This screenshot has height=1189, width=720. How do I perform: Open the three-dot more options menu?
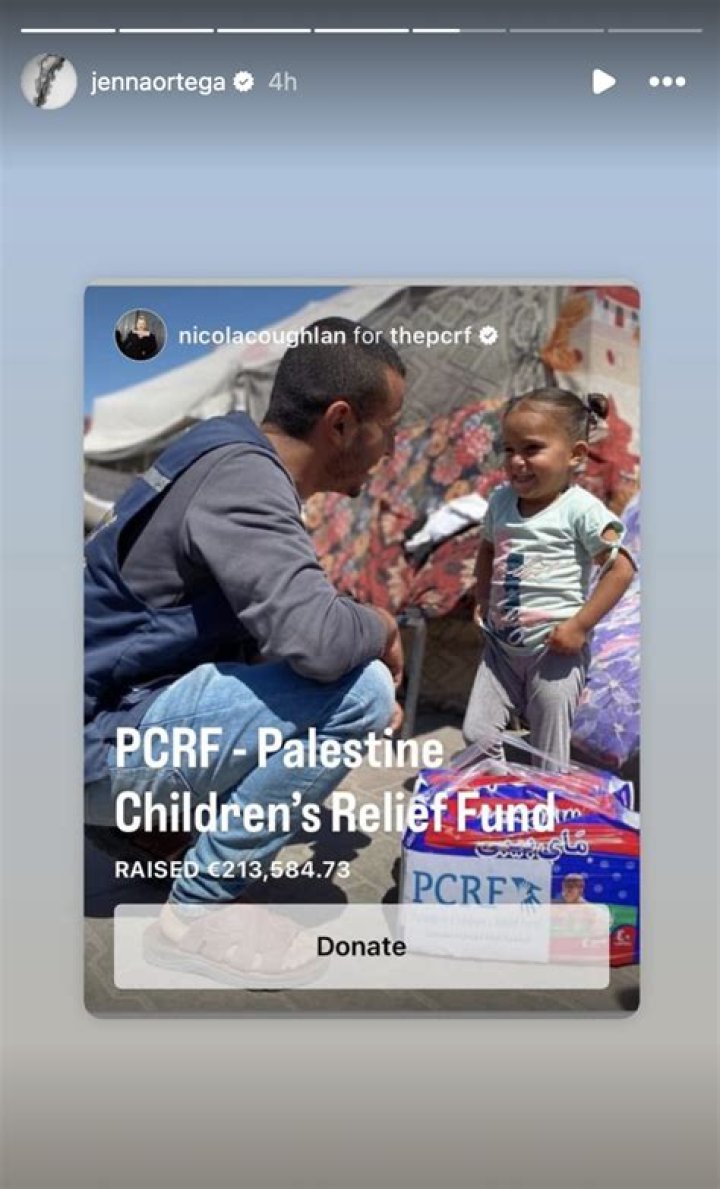(667, 82)
